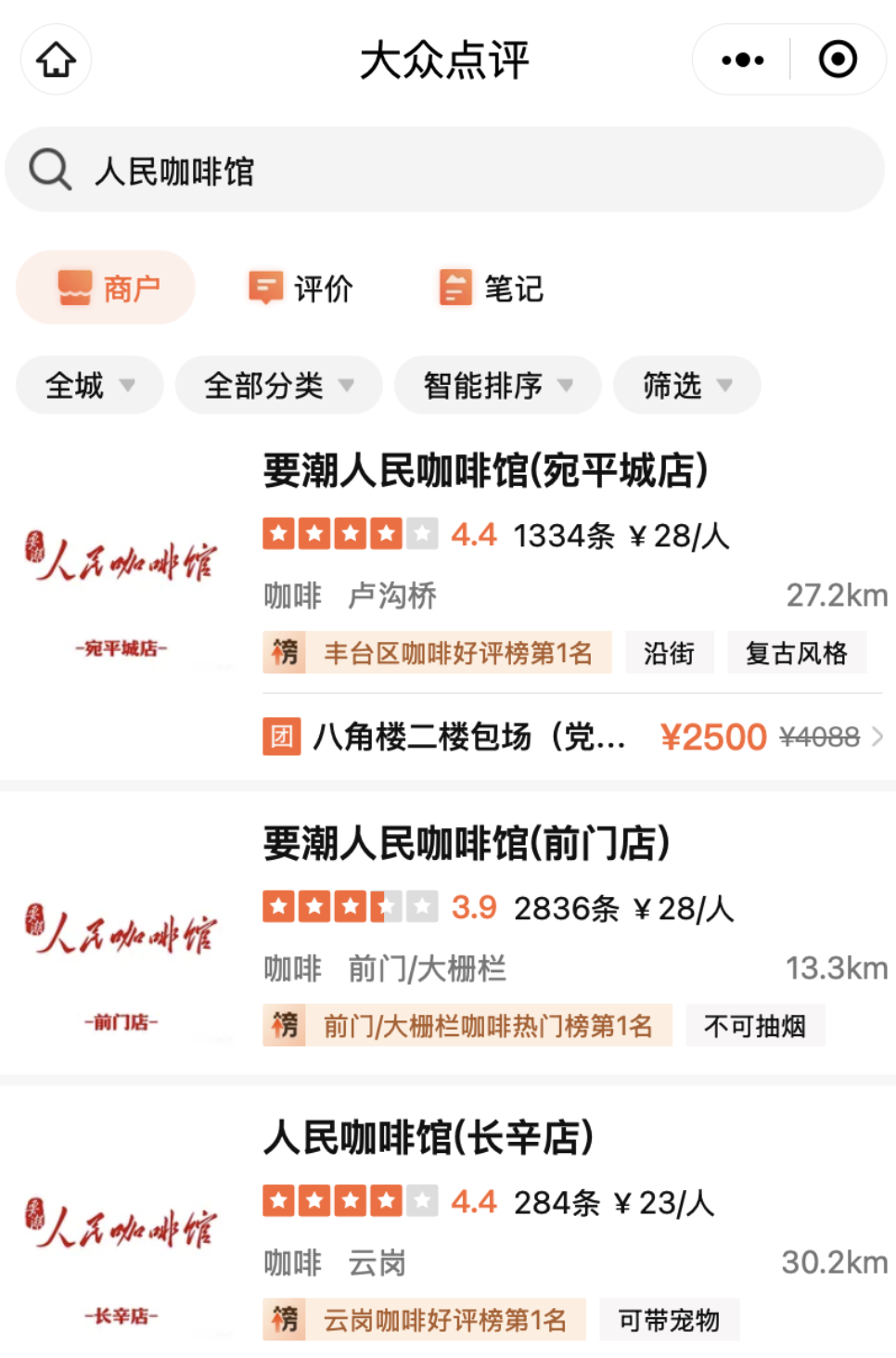The image size is (896, 1358).
Task: Open the three-dot more options menu
Action: (742, 60)
